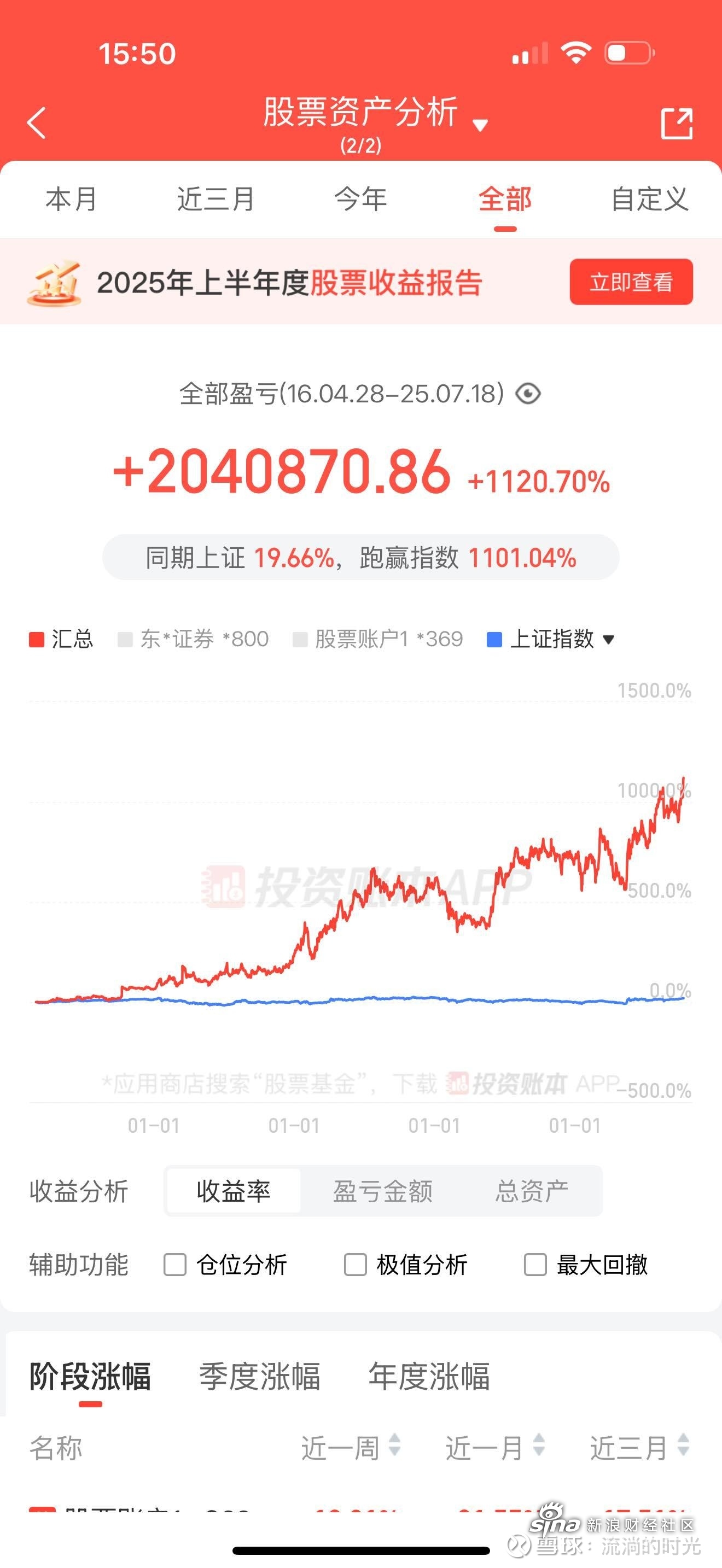This screenshot has height=1568, width=722.
Task: Switch to the 本月 tab
Action: pos(72,200)
